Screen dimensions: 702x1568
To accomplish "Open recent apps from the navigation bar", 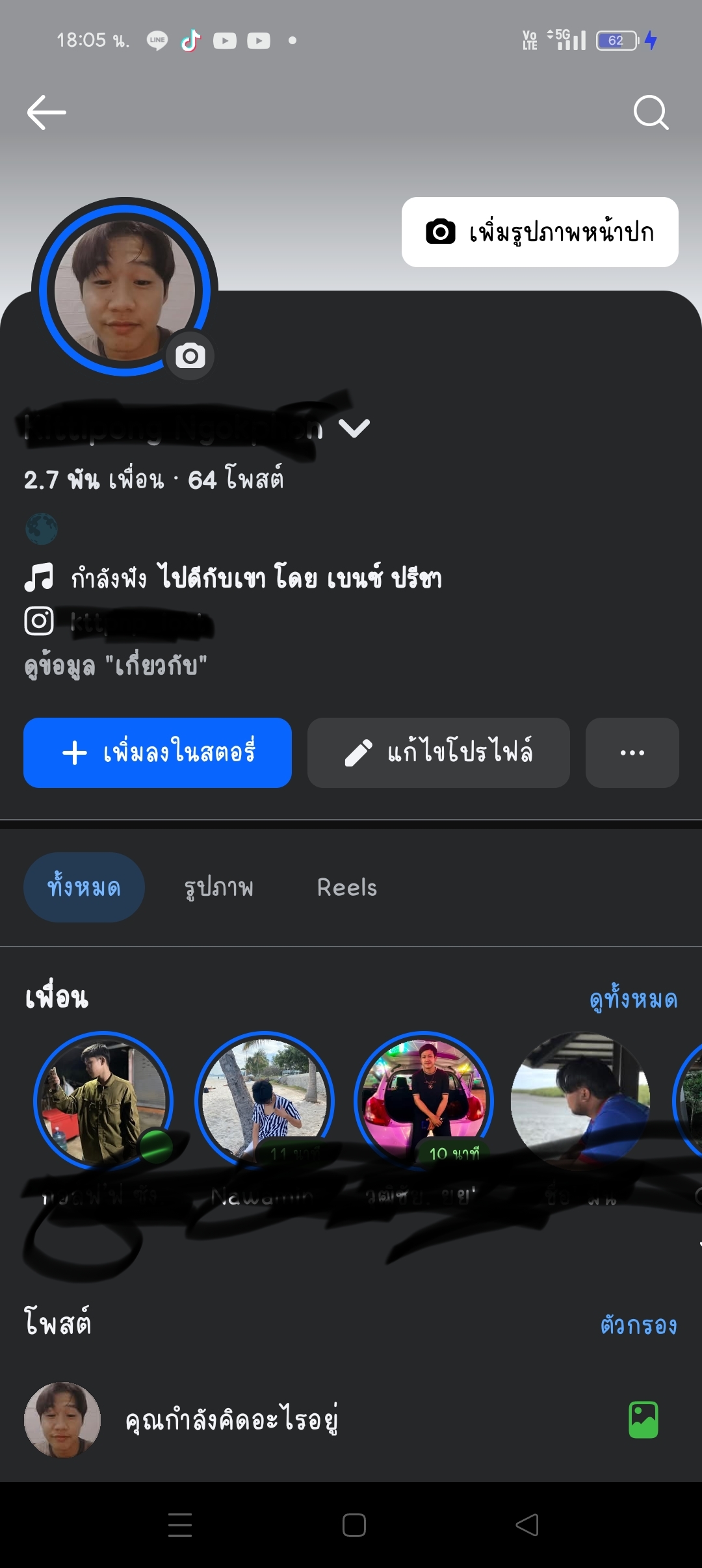I will pyautogui.click(x=180, y=1525).
